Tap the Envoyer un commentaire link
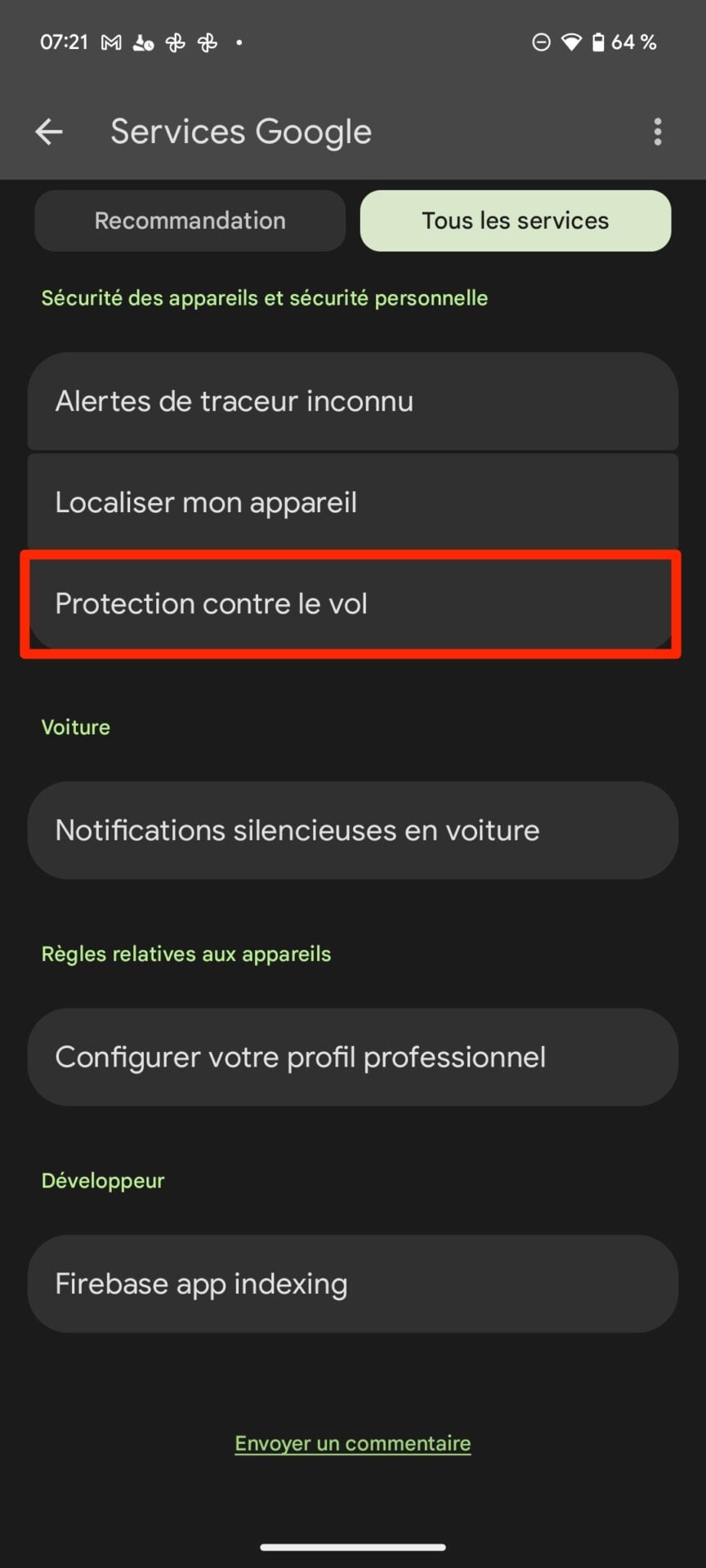 coord(353,1443)
